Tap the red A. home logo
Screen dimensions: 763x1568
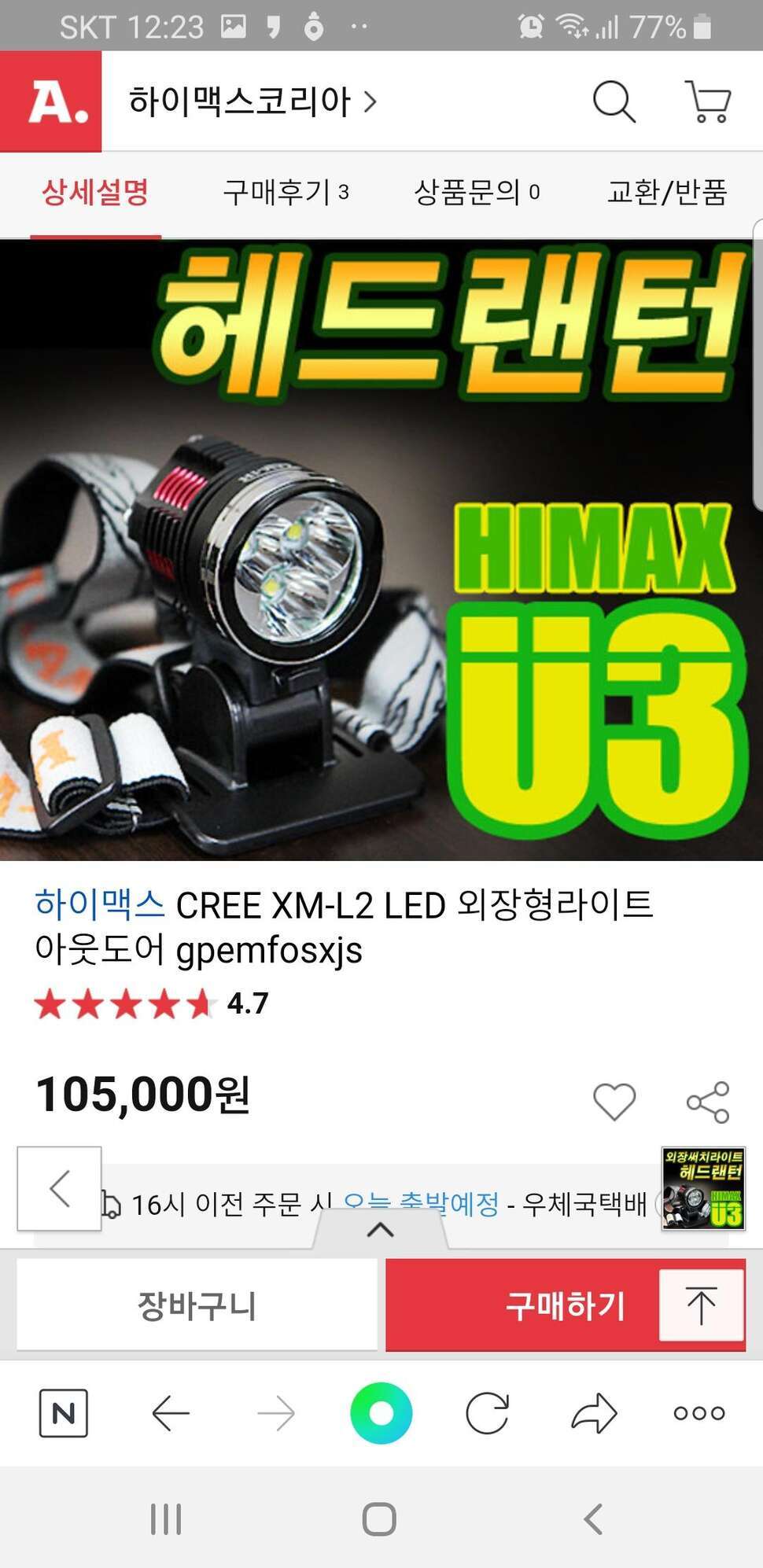tap(51, 101)
